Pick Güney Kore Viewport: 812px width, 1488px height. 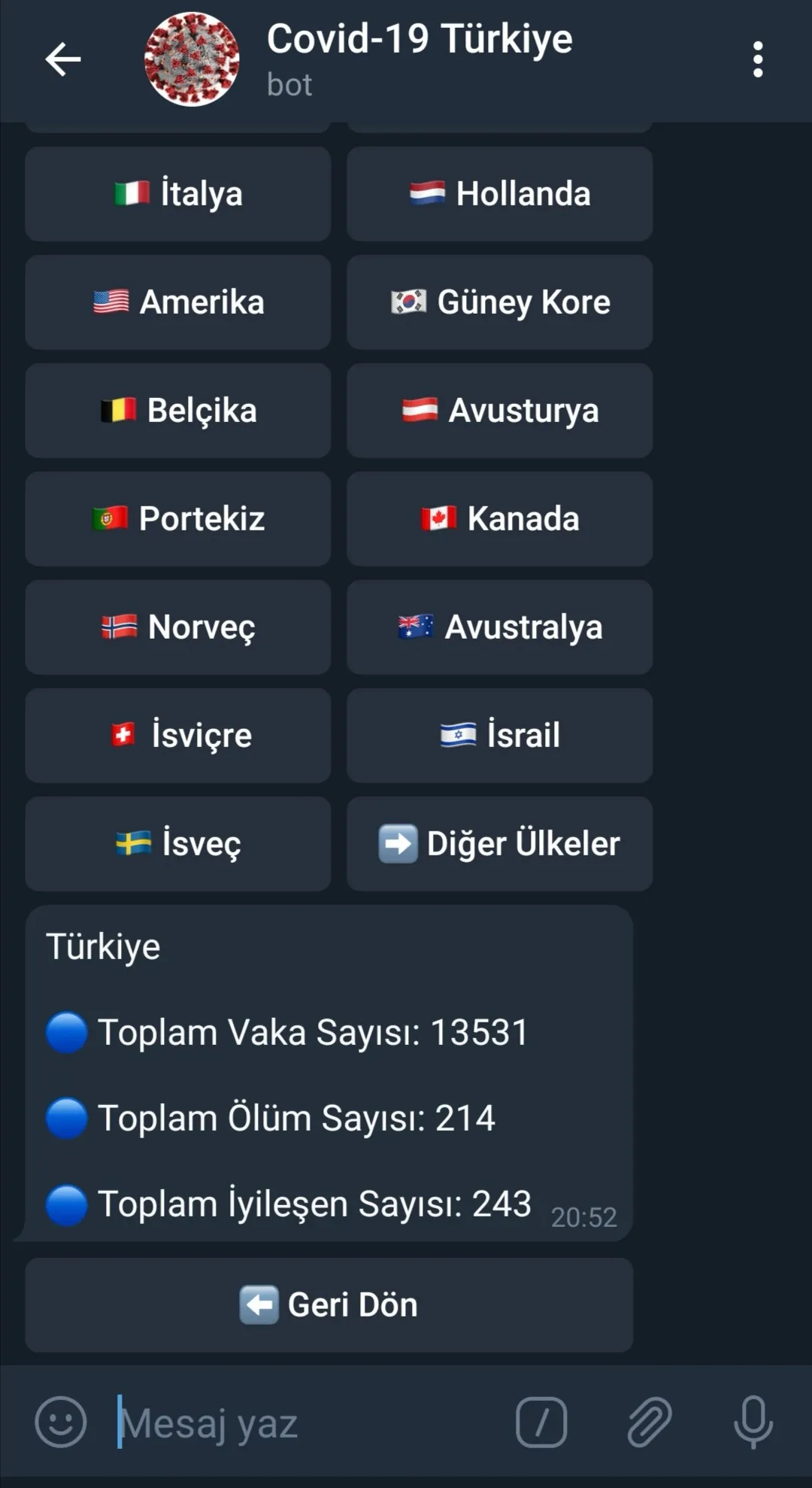[499, 302]
